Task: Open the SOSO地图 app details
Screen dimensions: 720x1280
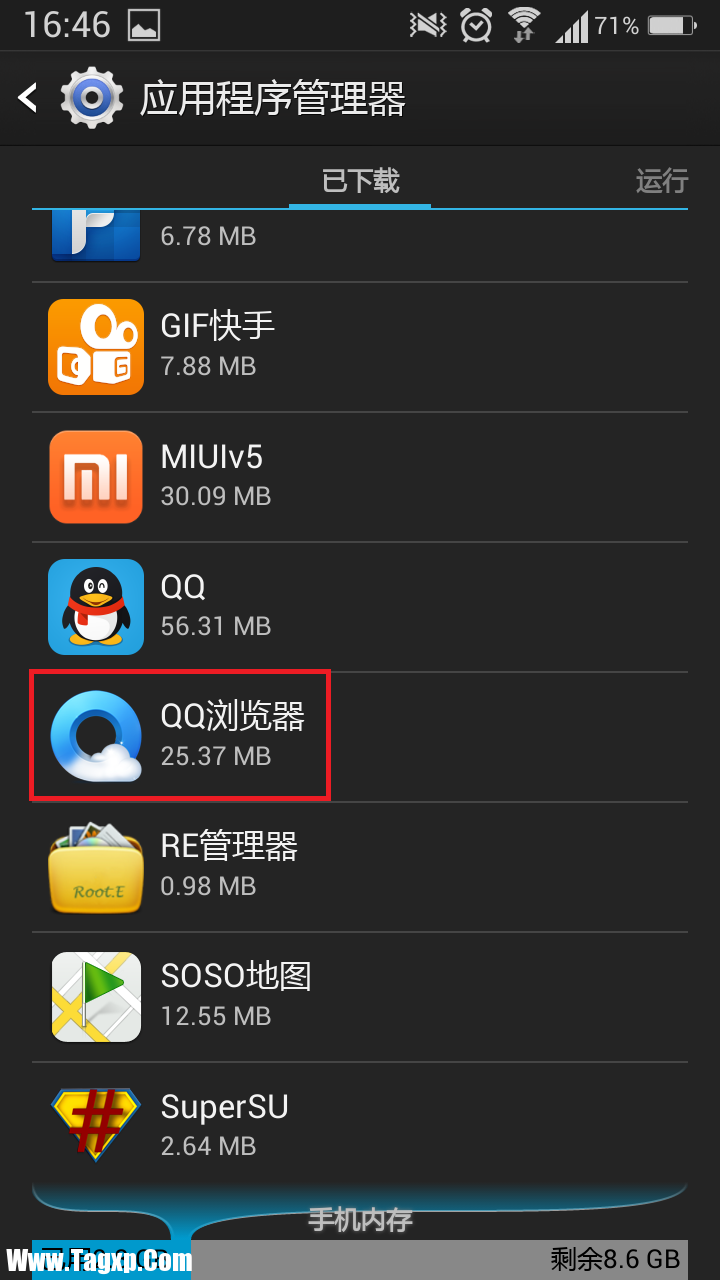Action: [x=360, y=996]
